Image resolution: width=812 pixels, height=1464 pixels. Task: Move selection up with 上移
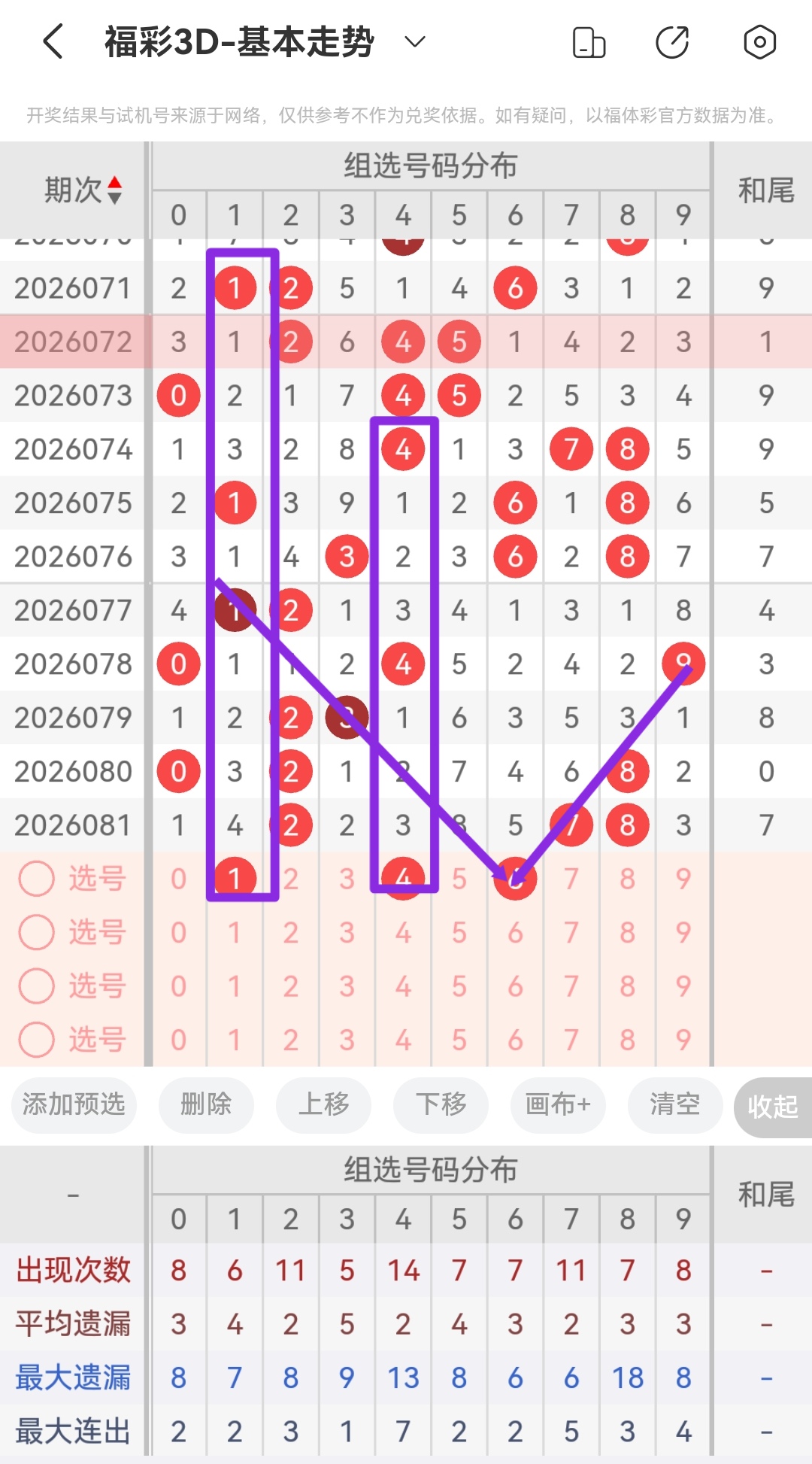coord(323,1106)
